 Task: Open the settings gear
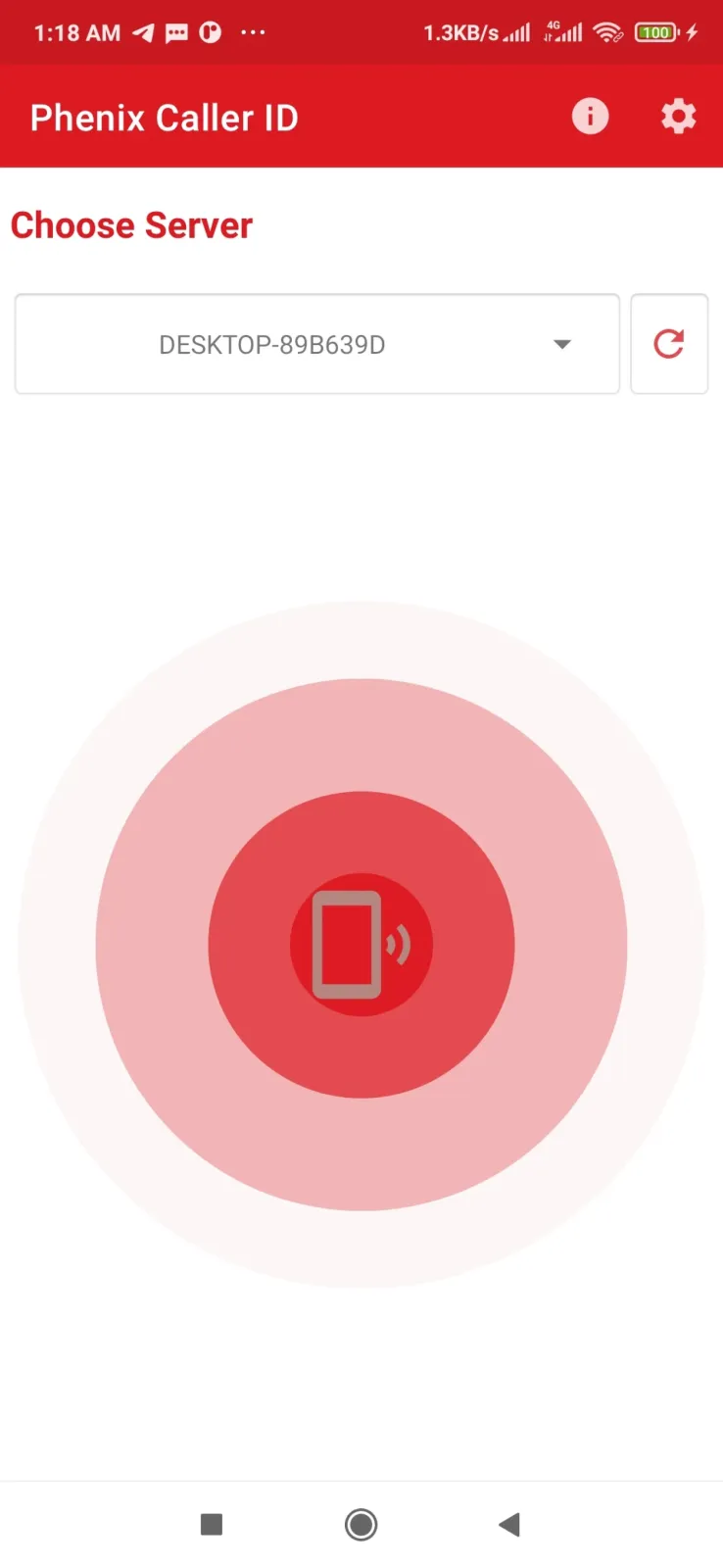tap(678, 117)
